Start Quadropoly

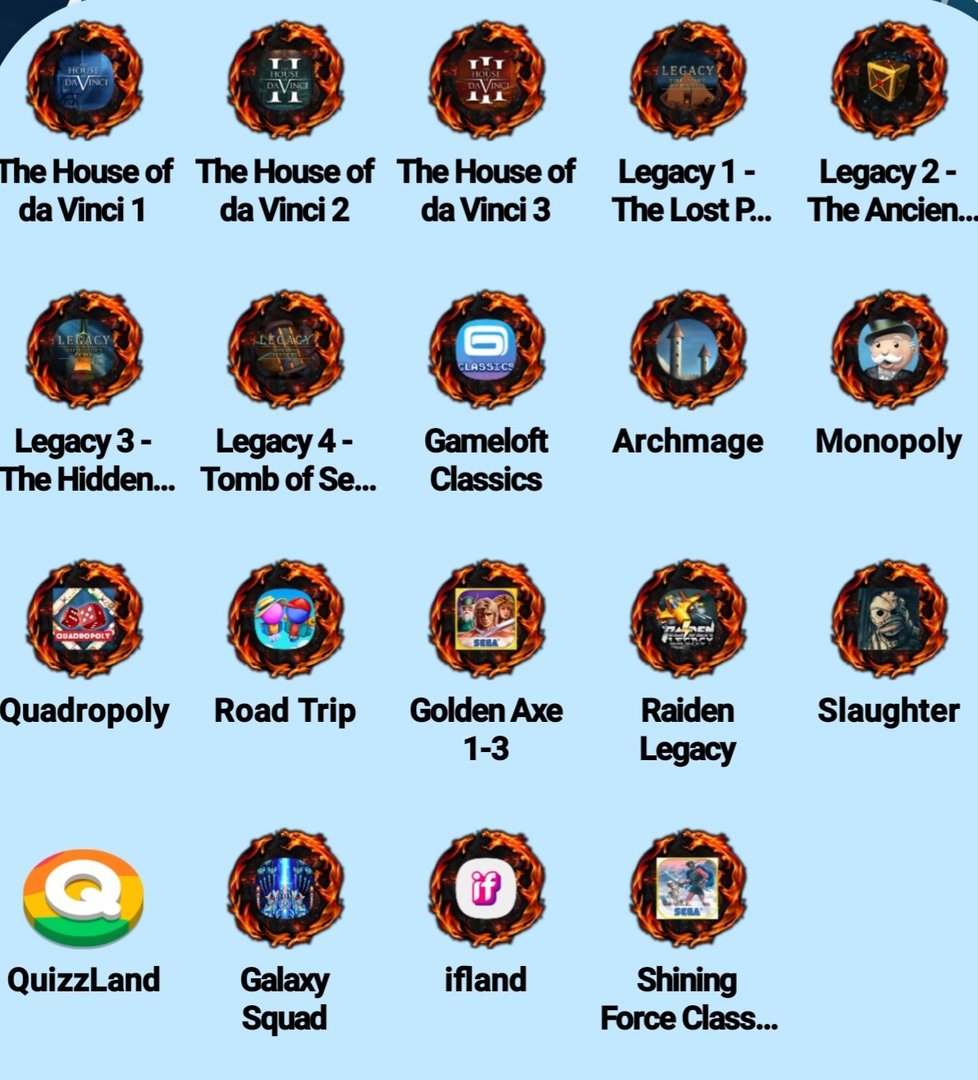(x=84, y=620)
